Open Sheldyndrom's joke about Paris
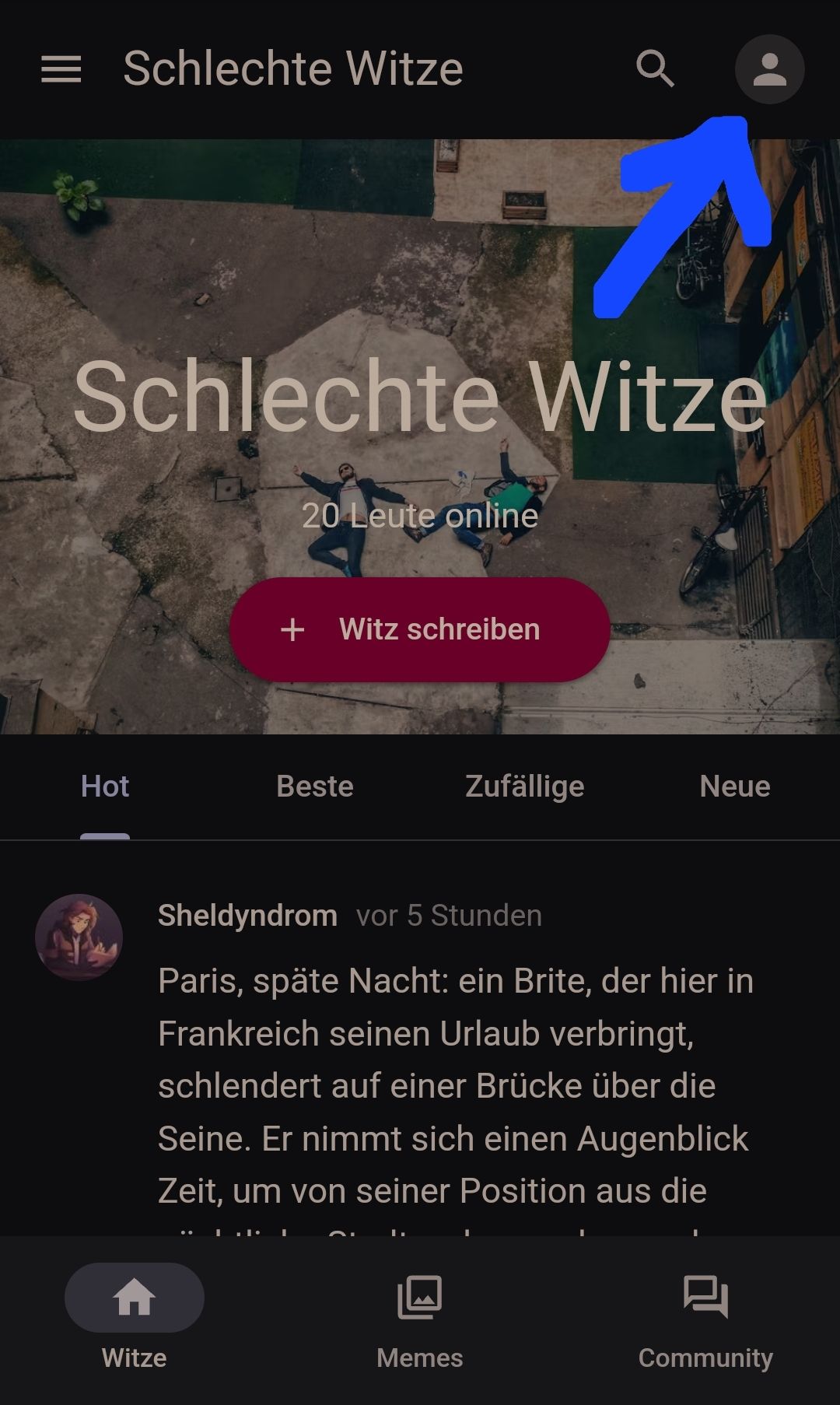Screen dimensions: 840x1405 (x=455, y=1085)
